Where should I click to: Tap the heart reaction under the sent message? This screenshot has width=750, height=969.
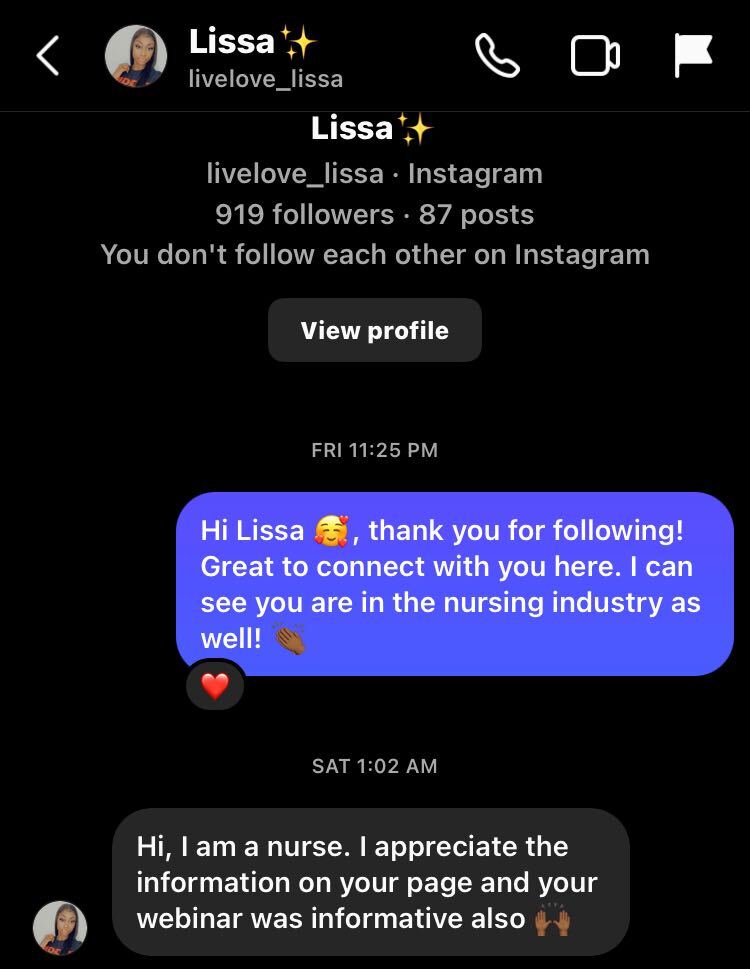[215, 686]
